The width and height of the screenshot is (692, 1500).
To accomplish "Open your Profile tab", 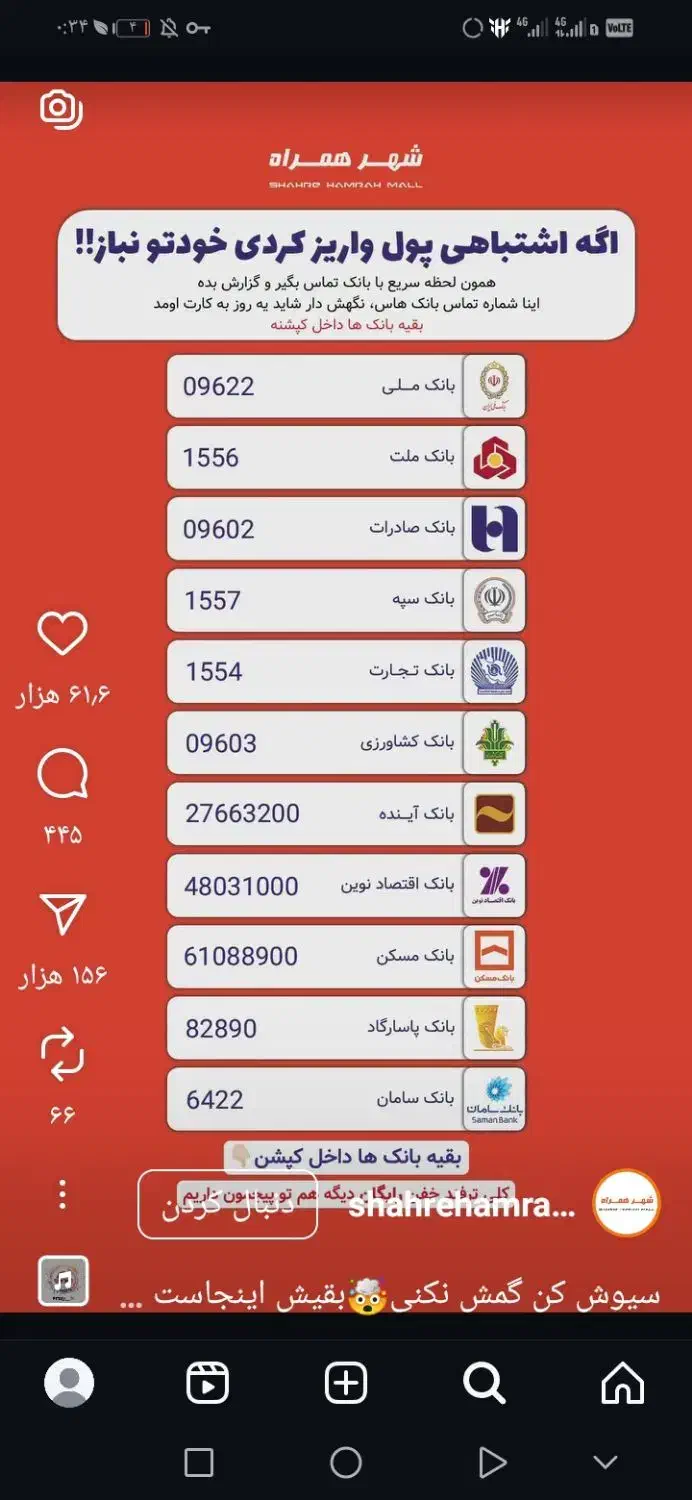I will (x=69, y=1383).
